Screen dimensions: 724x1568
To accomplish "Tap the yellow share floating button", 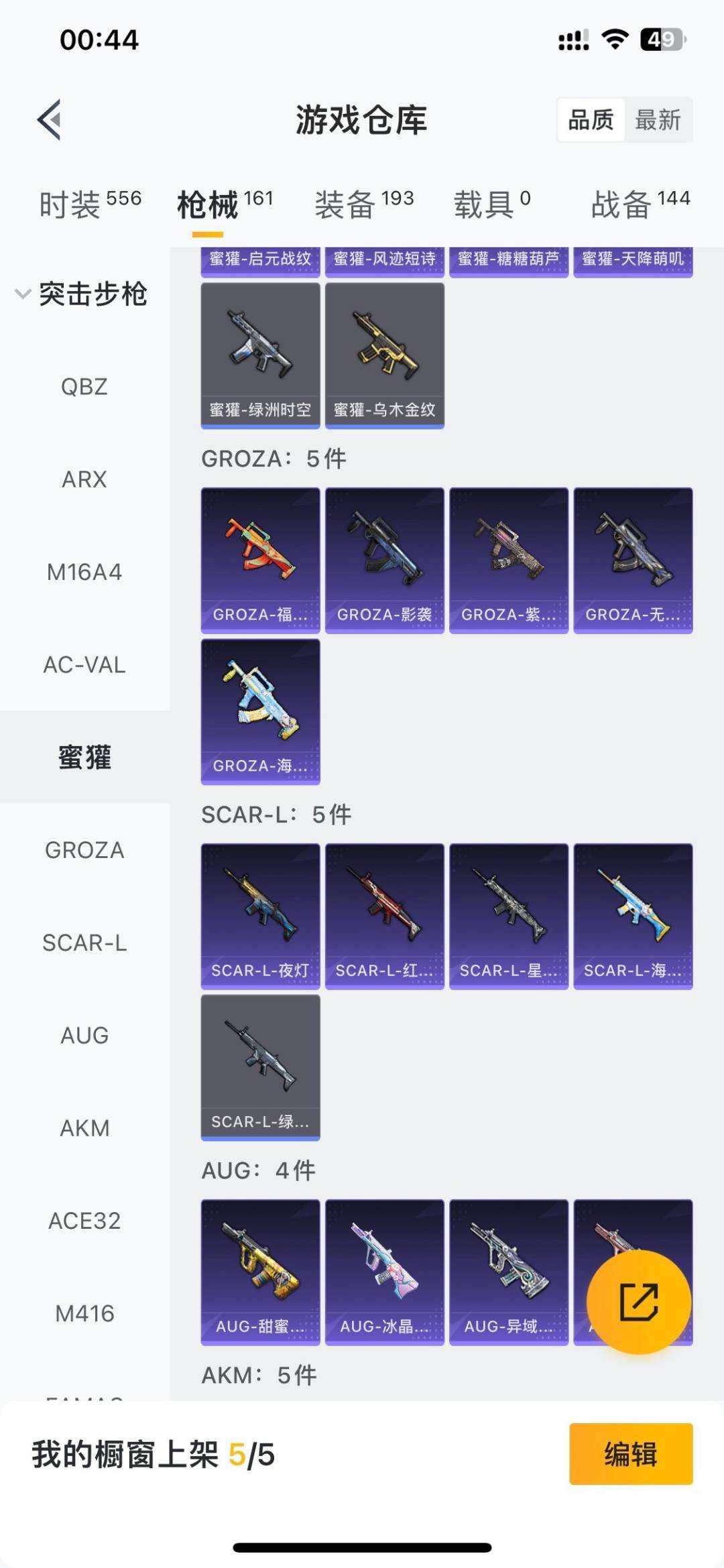I will [638, 1301].
